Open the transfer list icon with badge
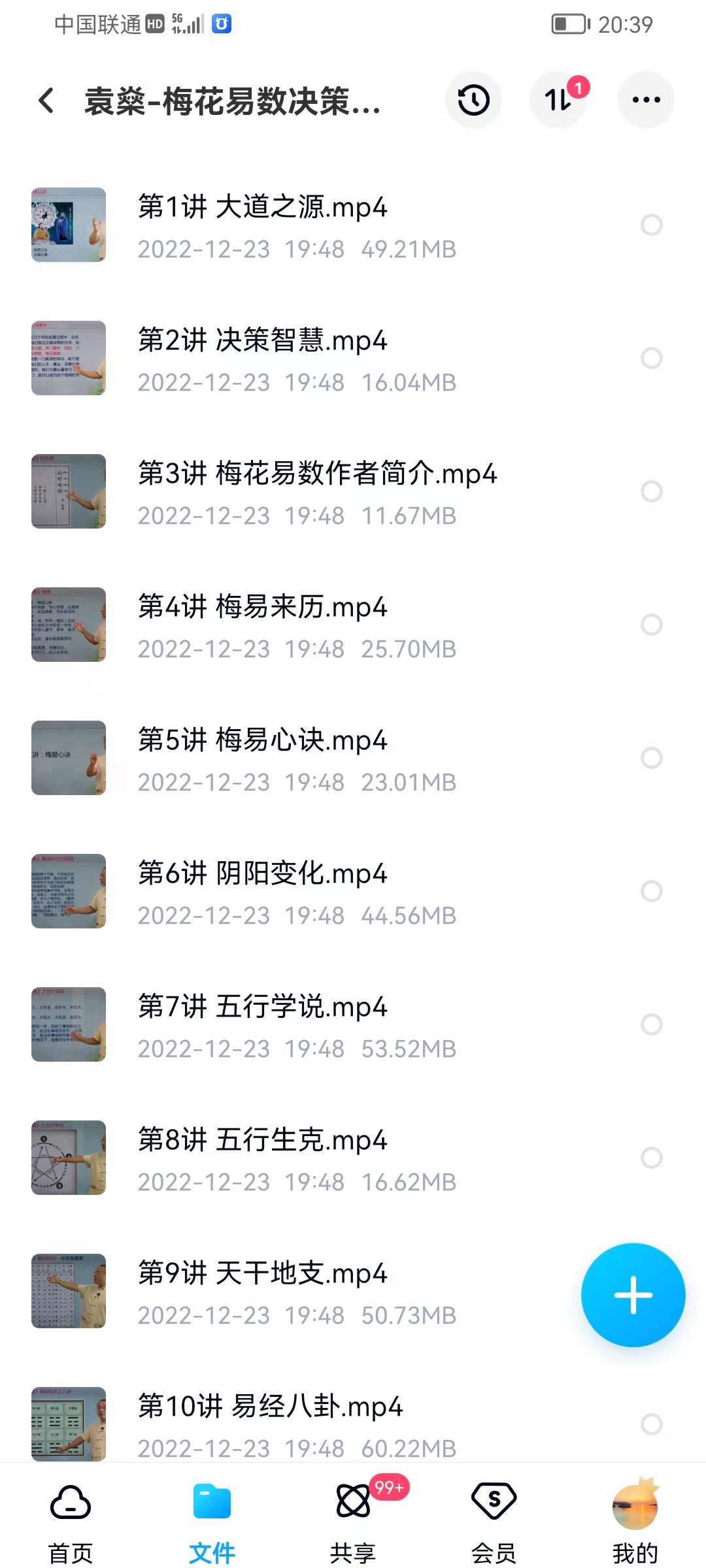This screenshot has height=1568, width=706. (559, 99)
